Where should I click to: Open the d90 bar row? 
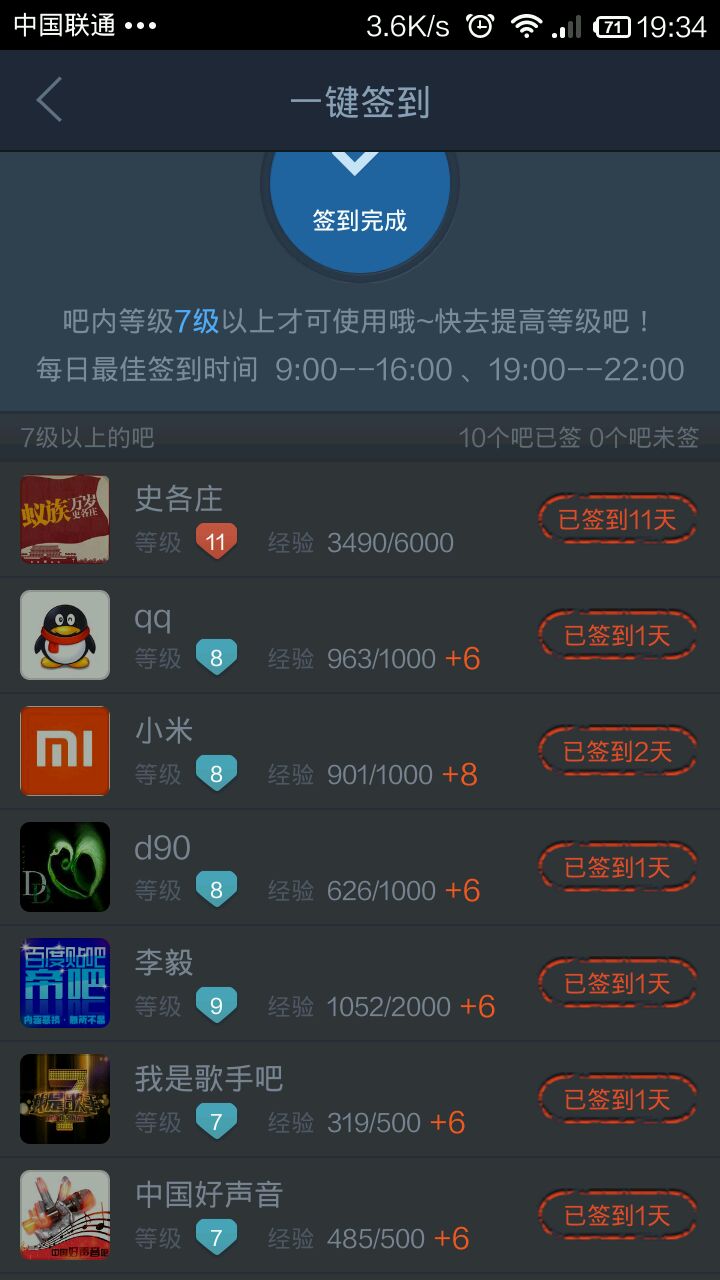(x=300, y=868)
